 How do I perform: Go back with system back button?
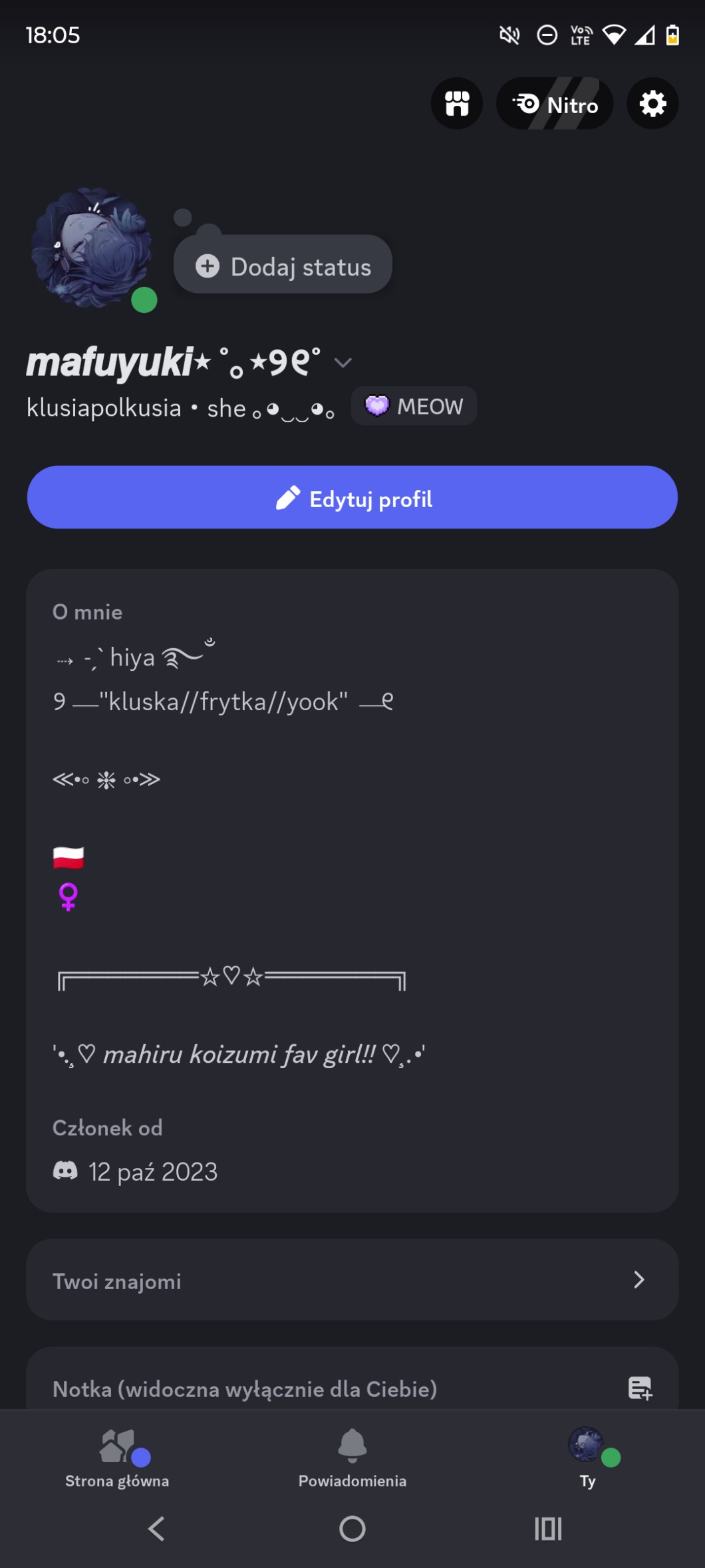[156, 1529]
